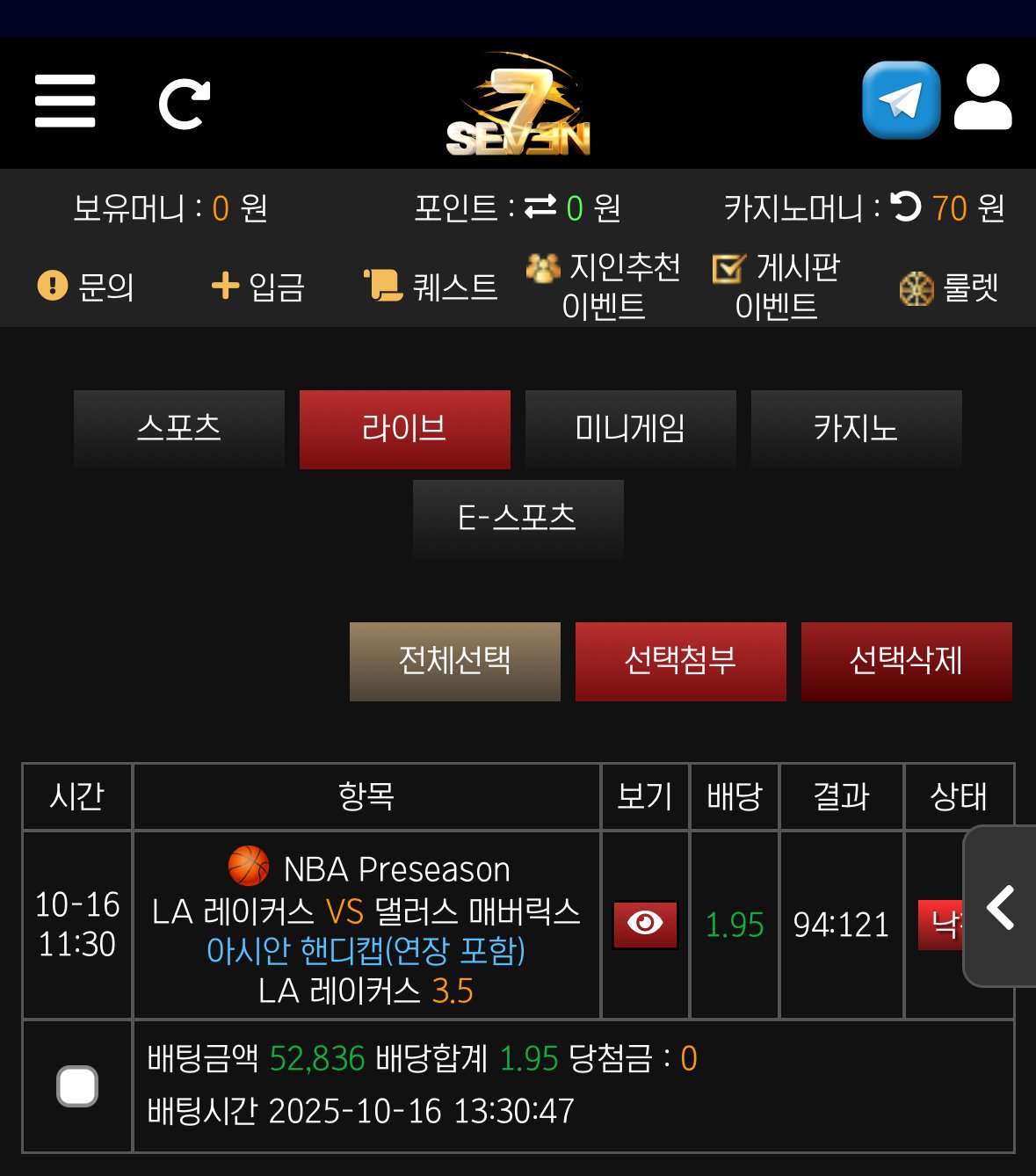Screen dimensions: 1036x1176
Task: Switch to the 미니게임 tab
Action: (x=630, y=429)
